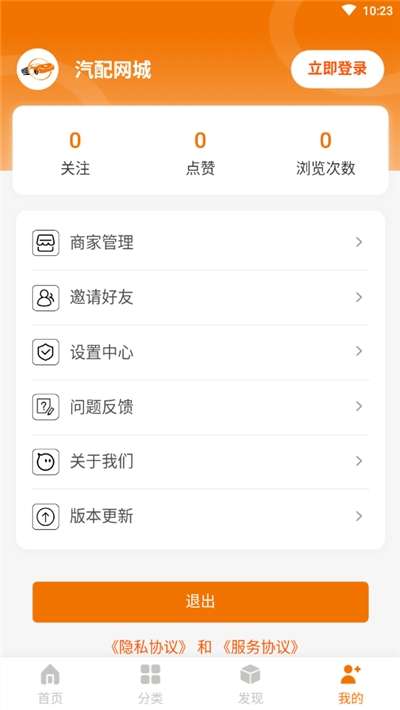Screen dimensions: 400x710
Task: Open the 《隐私协议》 link
Action: point(149,647)
